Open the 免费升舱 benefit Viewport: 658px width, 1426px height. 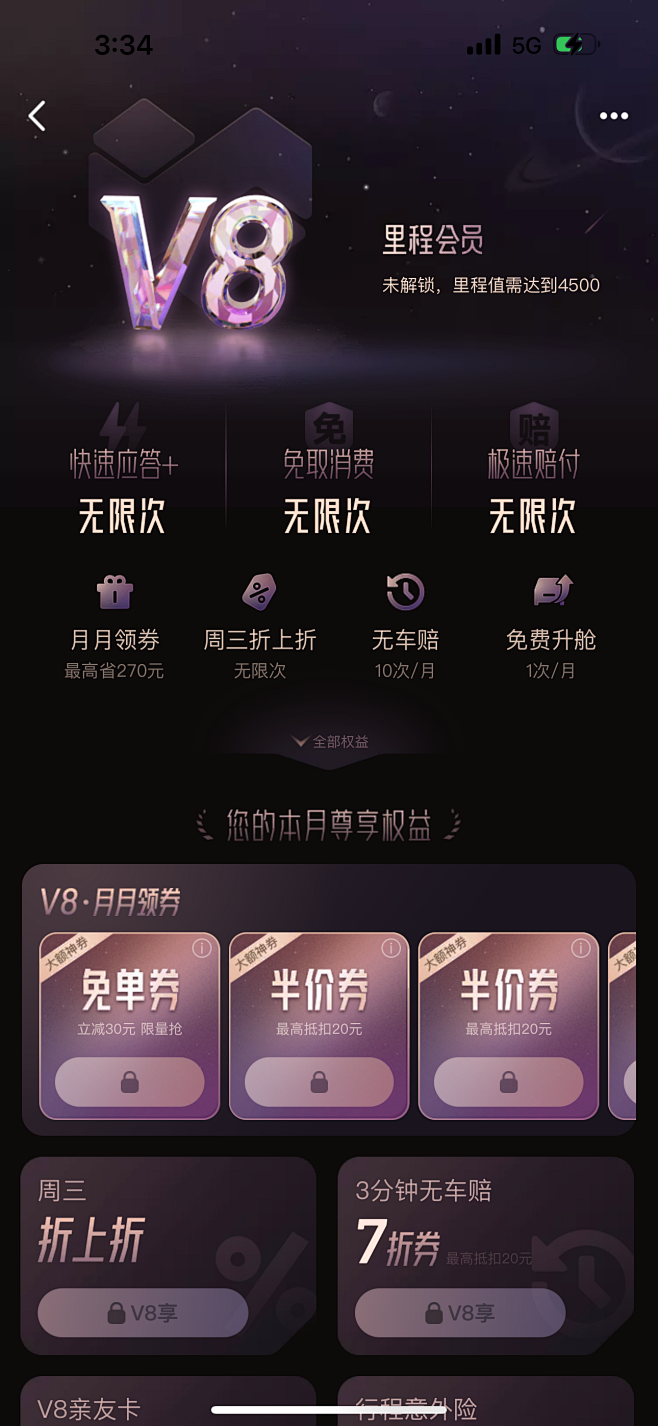point(551,627)
